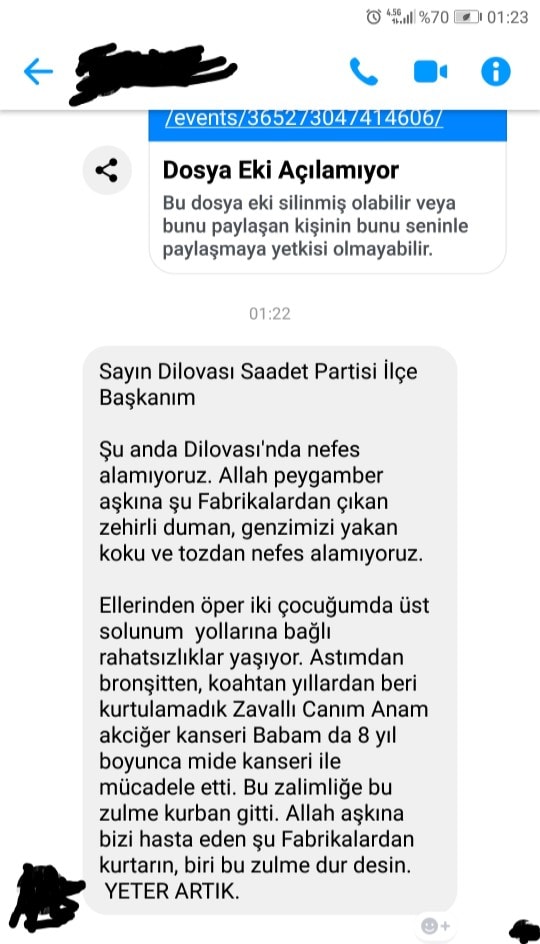Go back using the arrow icon
This screenshot has width=540, height=944.
click(x=38, y=72)
